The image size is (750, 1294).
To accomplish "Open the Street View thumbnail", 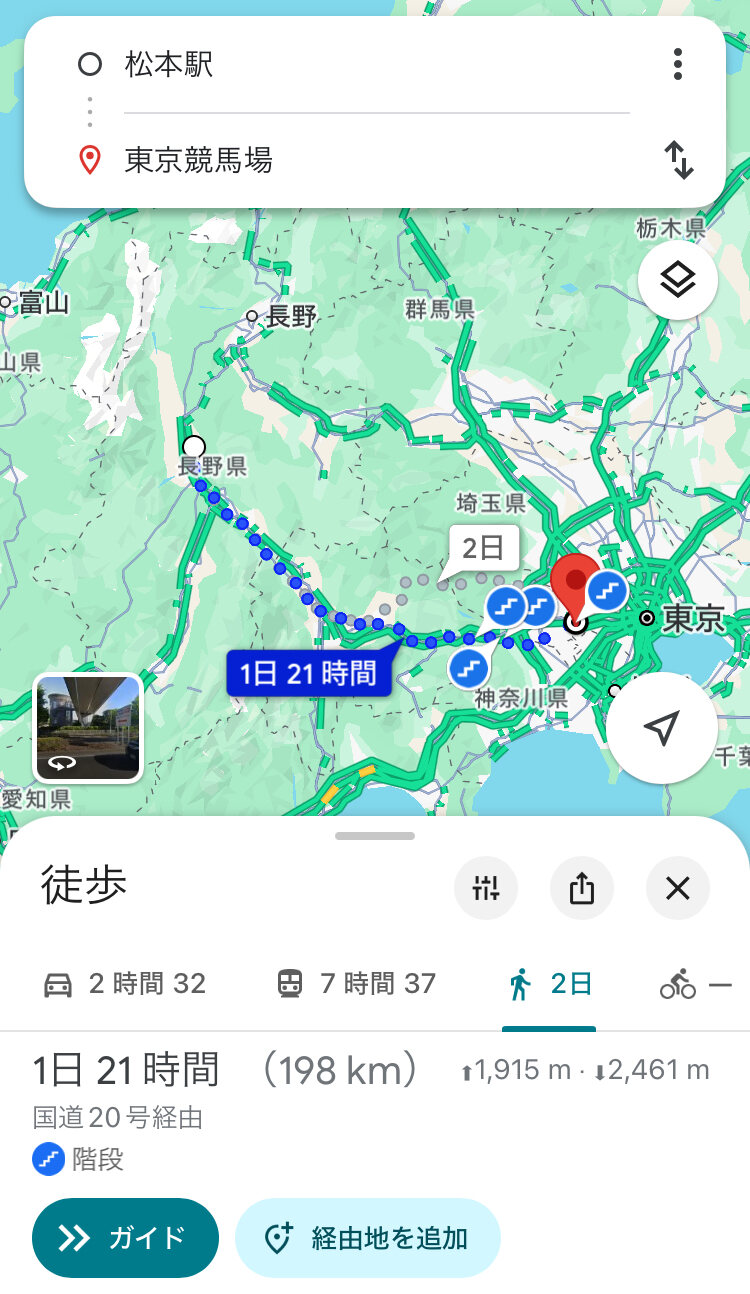I will point(88,728).
